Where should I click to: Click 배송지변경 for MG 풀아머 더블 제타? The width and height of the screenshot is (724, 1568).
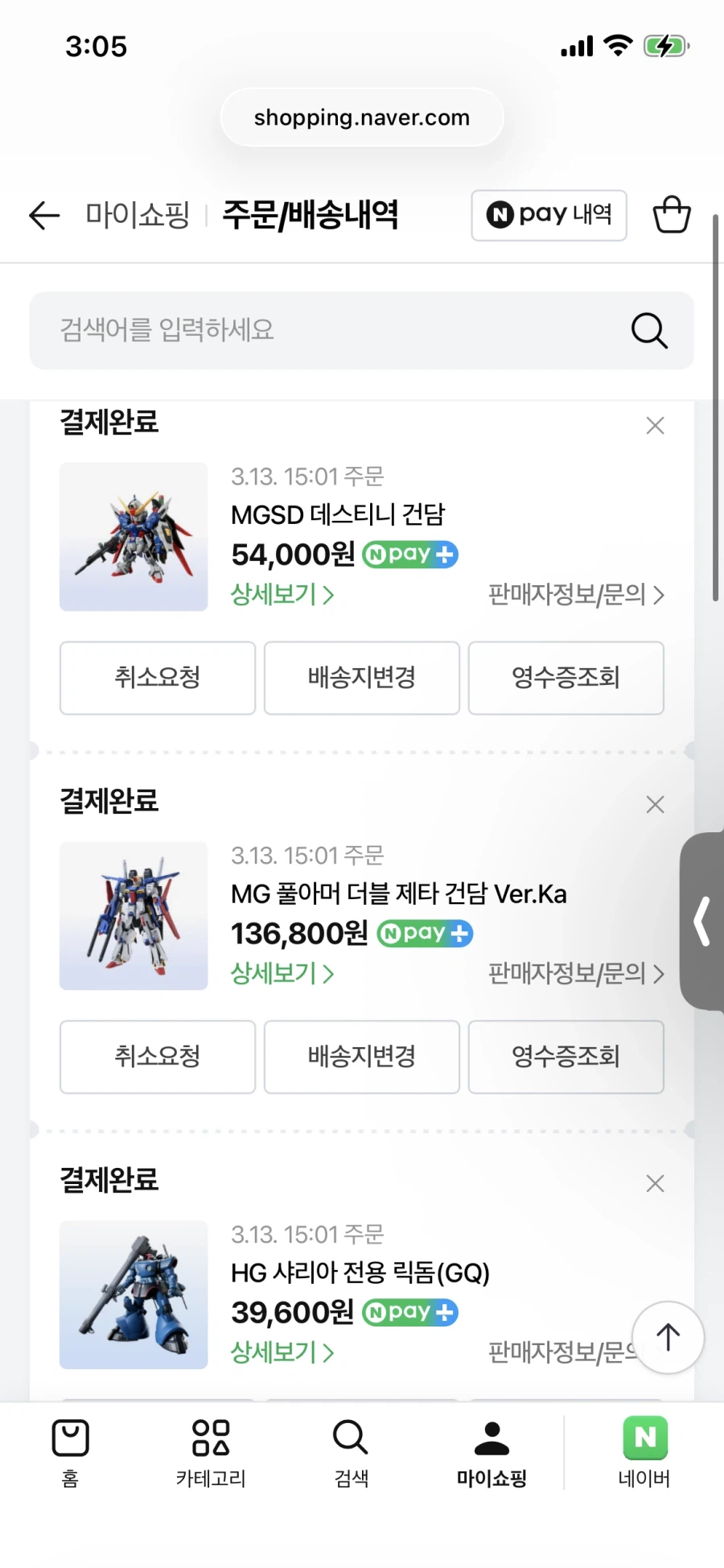[360, 1057]
